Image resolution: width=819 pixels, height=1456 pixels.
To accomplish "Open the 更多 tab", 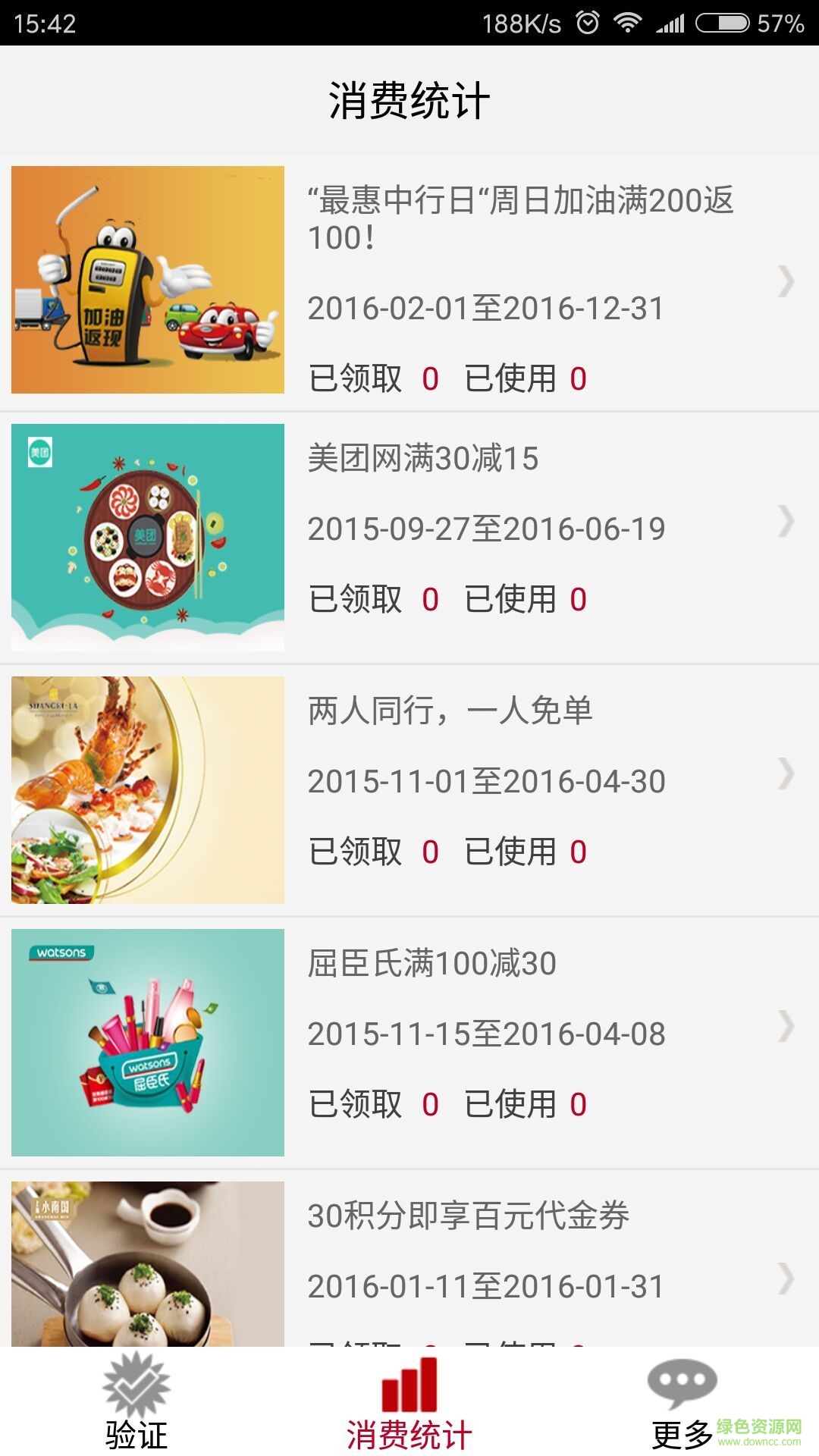I will [x=682, y=1403].
